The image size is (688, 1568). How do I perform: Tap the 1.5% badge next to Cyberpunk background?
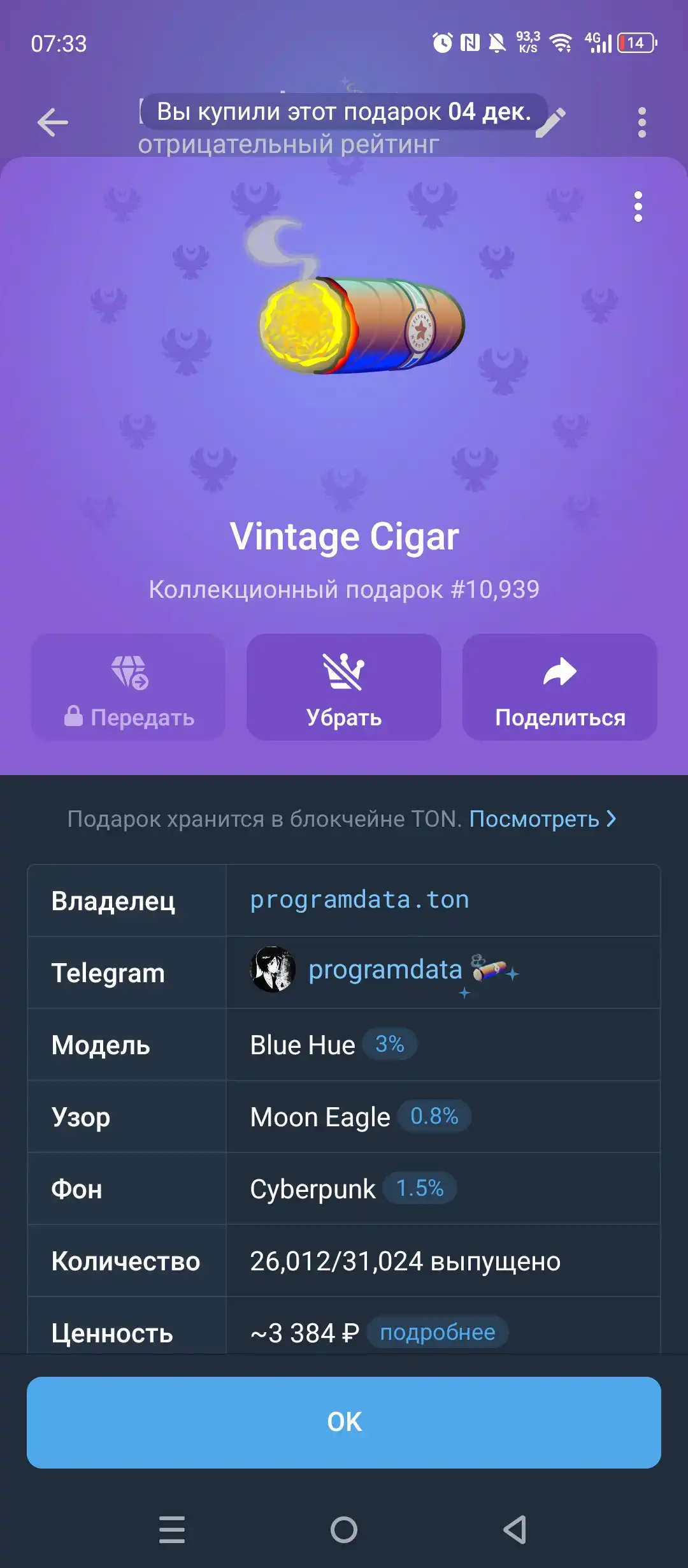(420, 1189)
